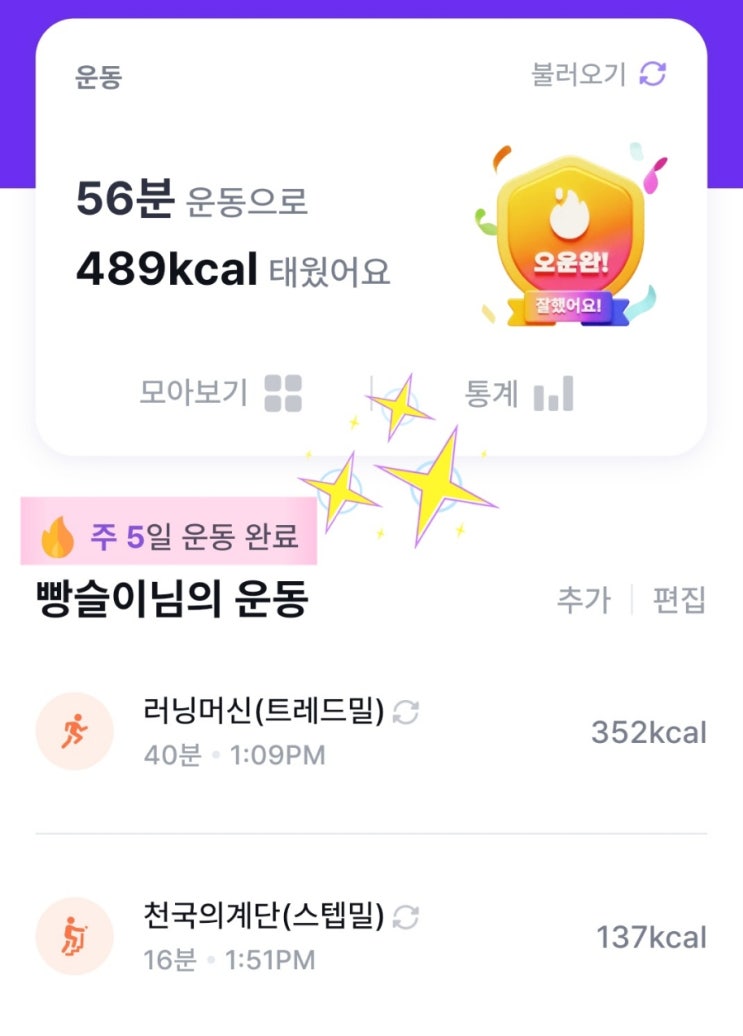The image size is (743, 1036).
Task: Open the 천국의계단(스텝밀) workout entry
Action: 370,937
